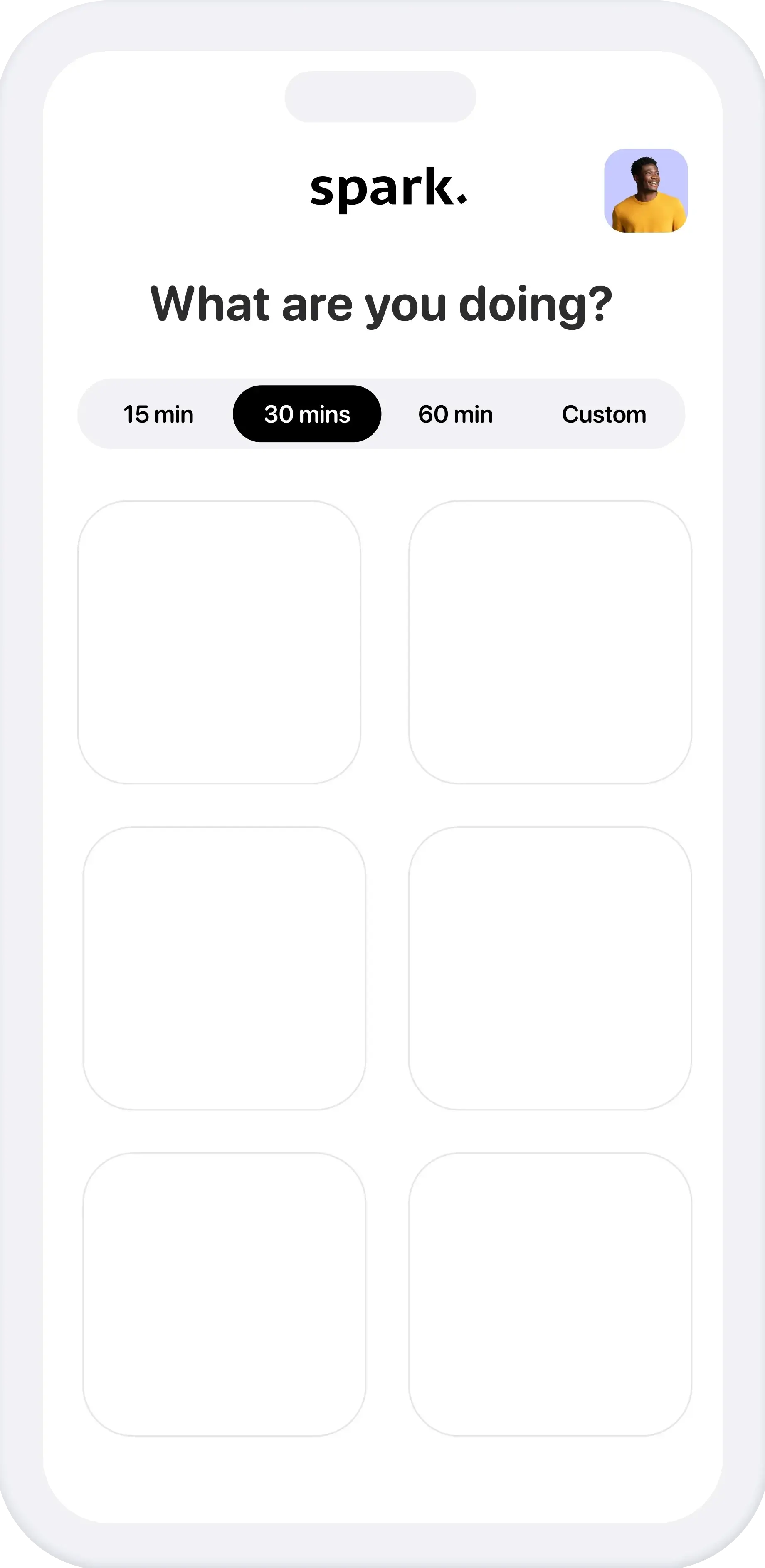Select the 30 mins duration
765x1568 pixels.
(x=307, y=414)
